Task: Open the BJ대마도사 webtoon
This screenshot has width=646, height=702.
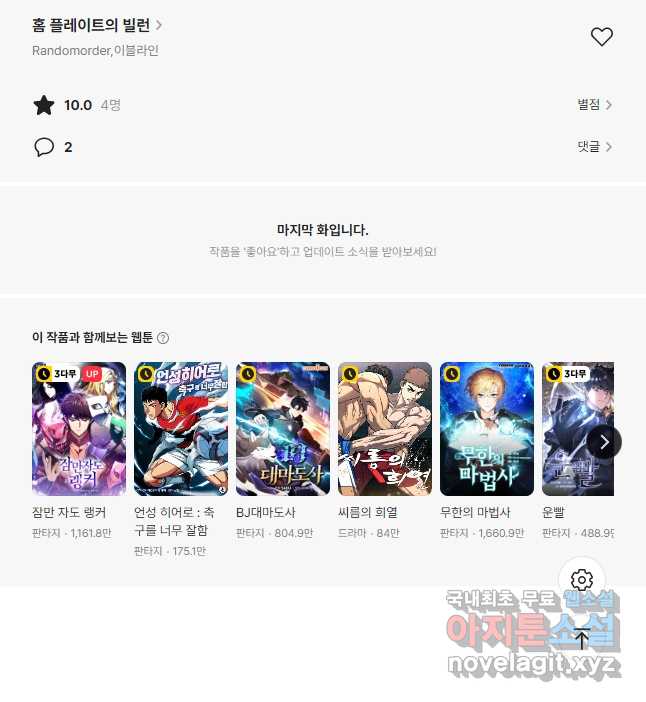Action: [x=283, y=429]
